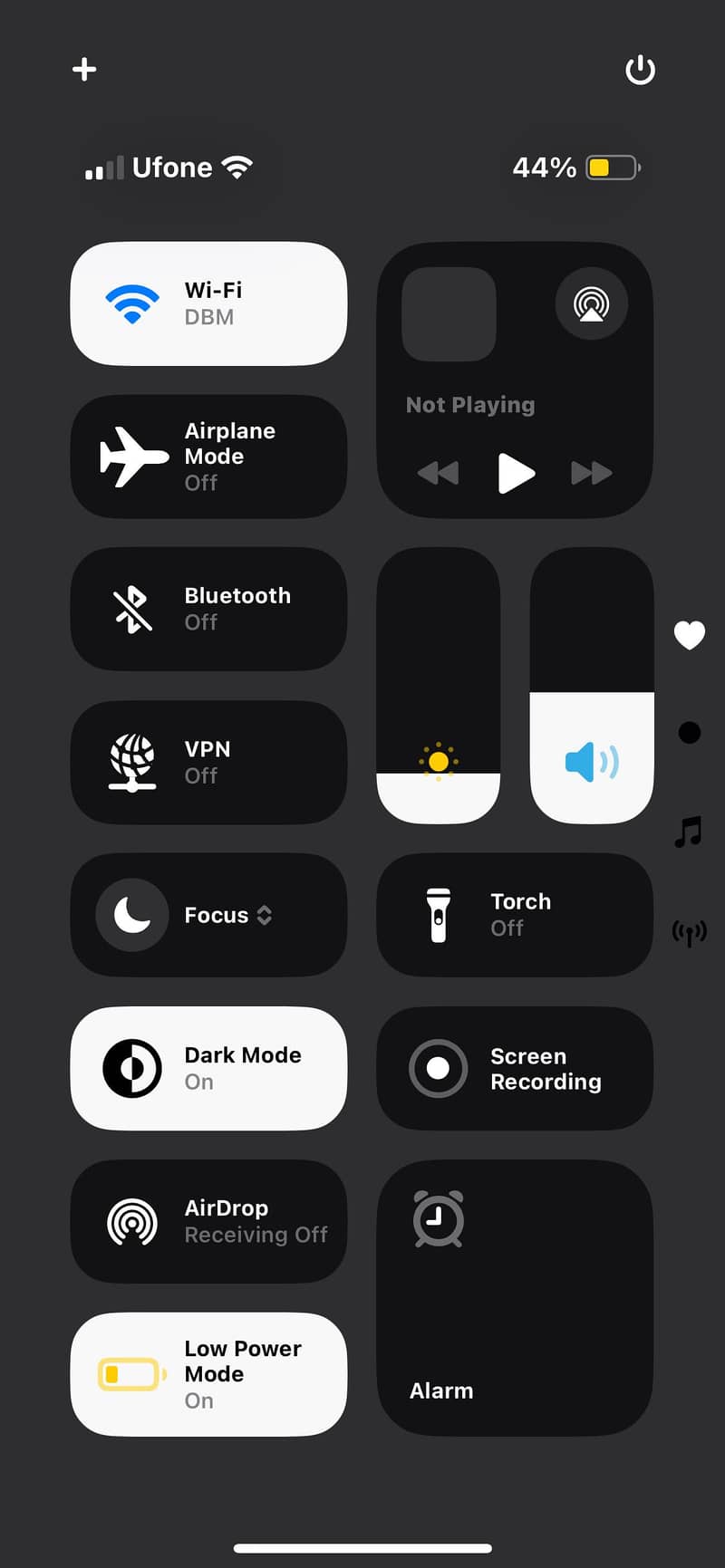Open Wi-Fi network DBM tile

pyautogui.click(x=208, y=304)
